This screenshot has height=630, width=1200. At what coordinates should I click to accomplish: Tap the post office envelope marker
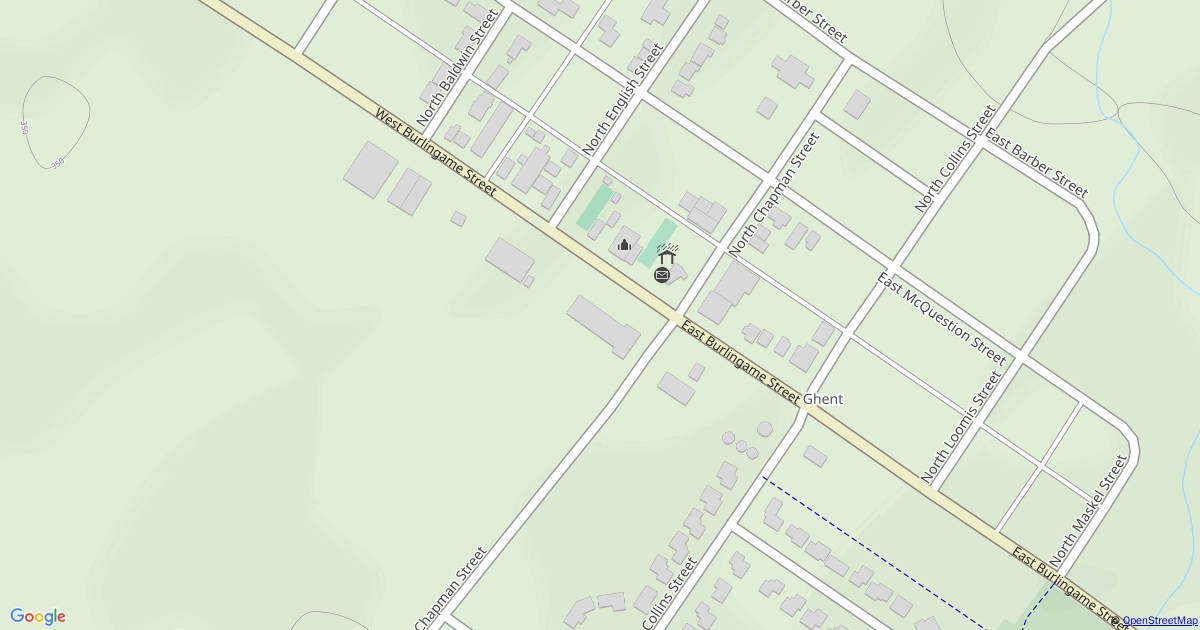click(x=661, y=274)
